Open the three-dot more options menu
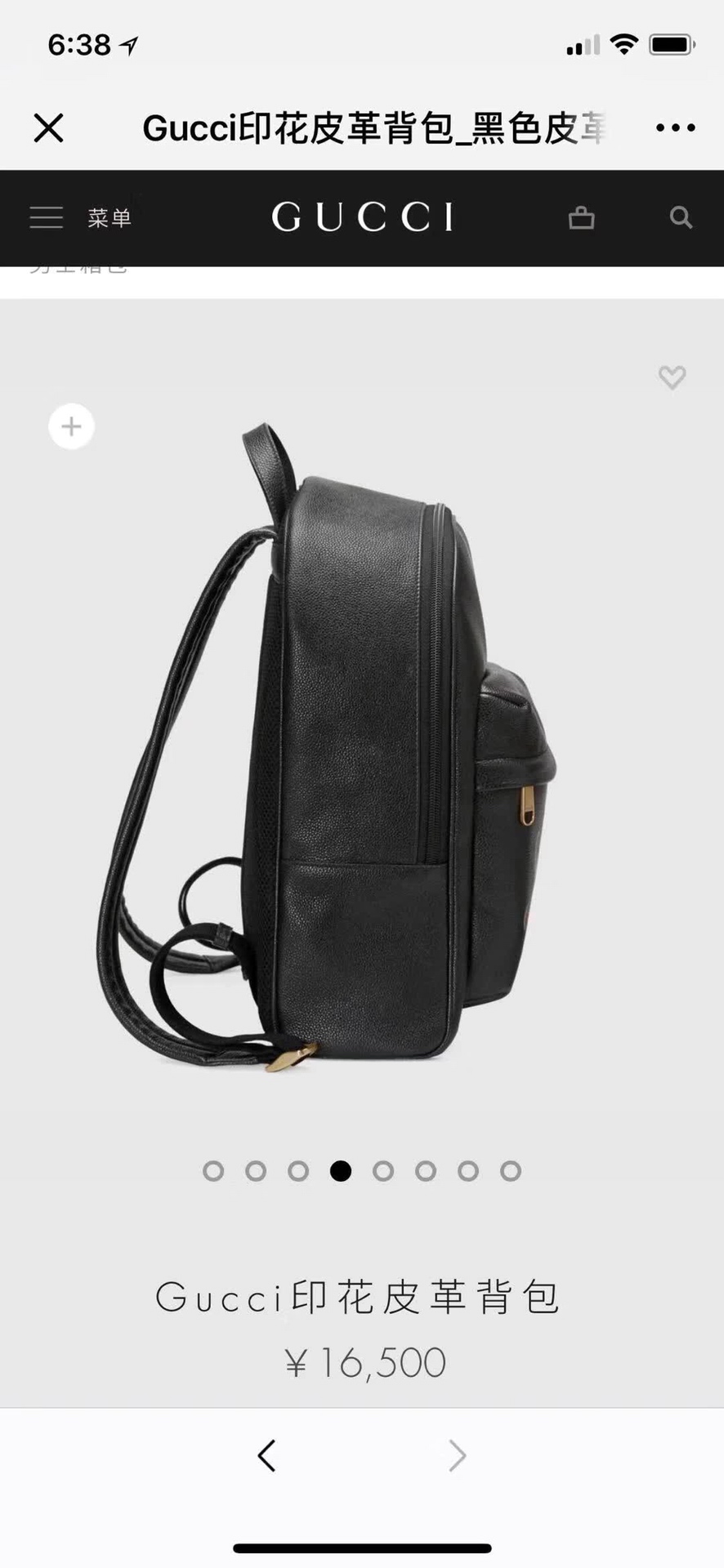This screenshot has width=724, height=1568. tap(675, 128)
